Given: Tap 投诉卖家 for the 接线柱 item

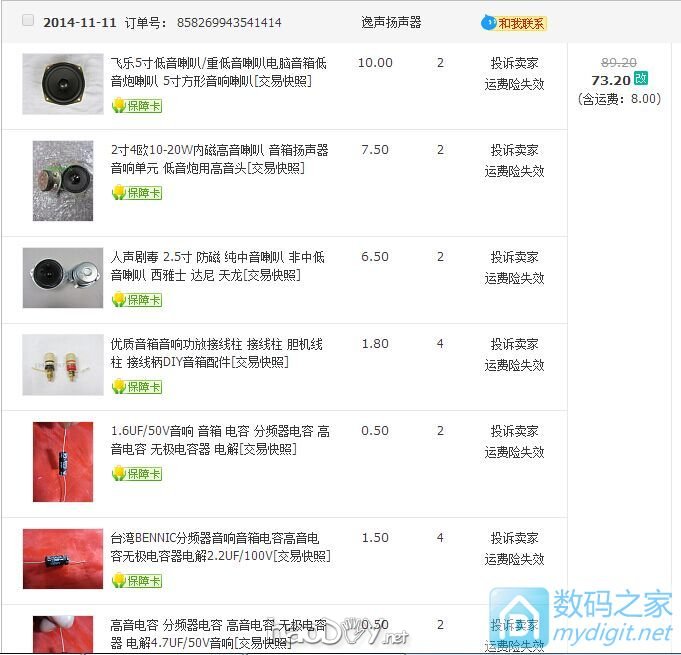Looking at the screenshot, I should (514, 344).
